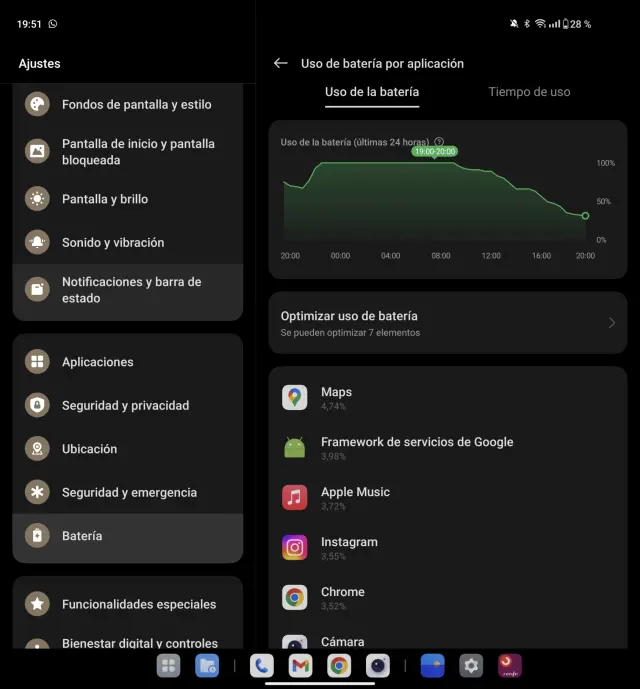Open Chrome battery usage entry
640x689 pixels.
click(x=447, y=598)
